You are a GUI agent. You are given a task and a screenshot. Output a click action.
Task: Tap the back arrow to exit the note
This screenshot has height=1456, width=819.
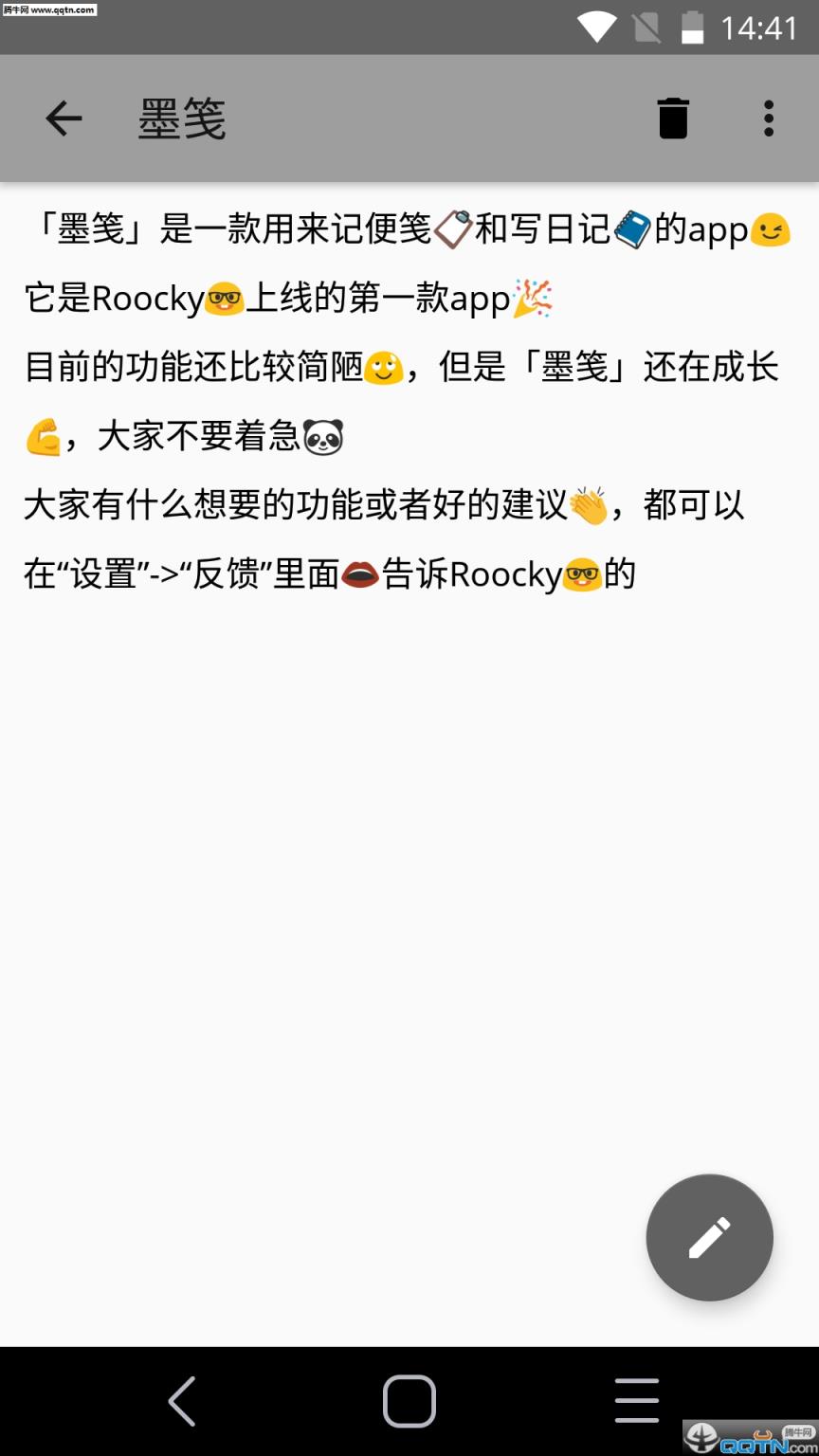63,118
